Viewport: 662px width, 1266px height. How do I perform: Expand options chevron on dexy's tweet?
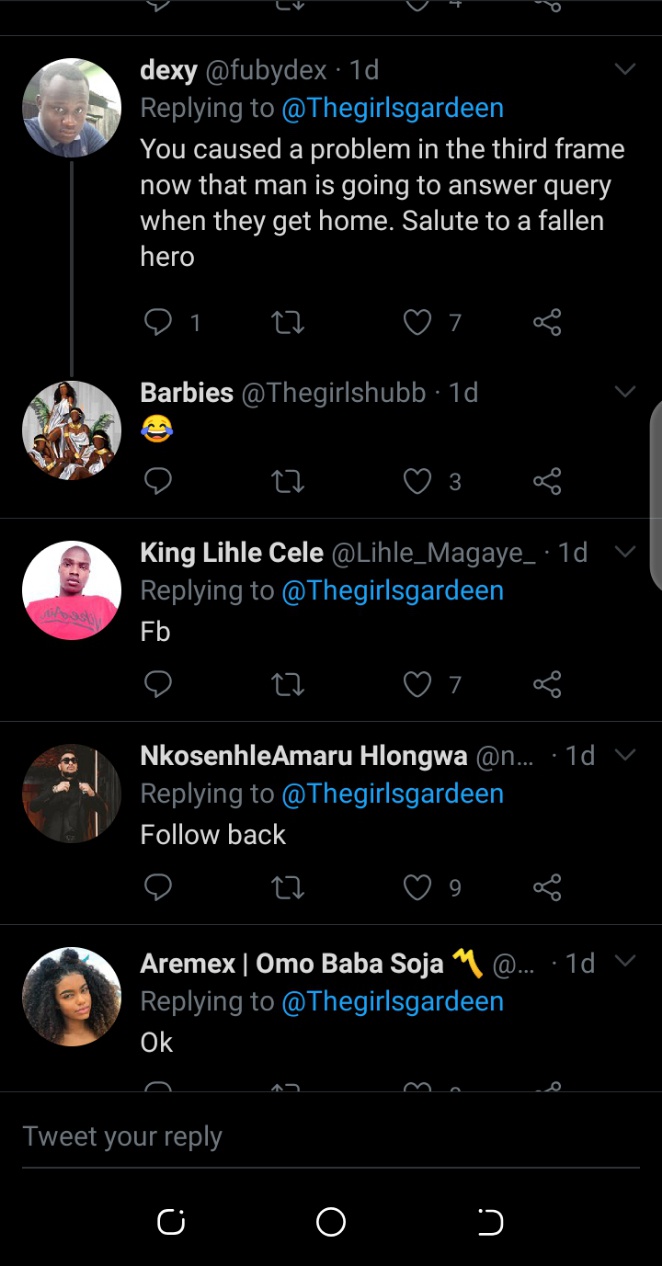point(625,70)
